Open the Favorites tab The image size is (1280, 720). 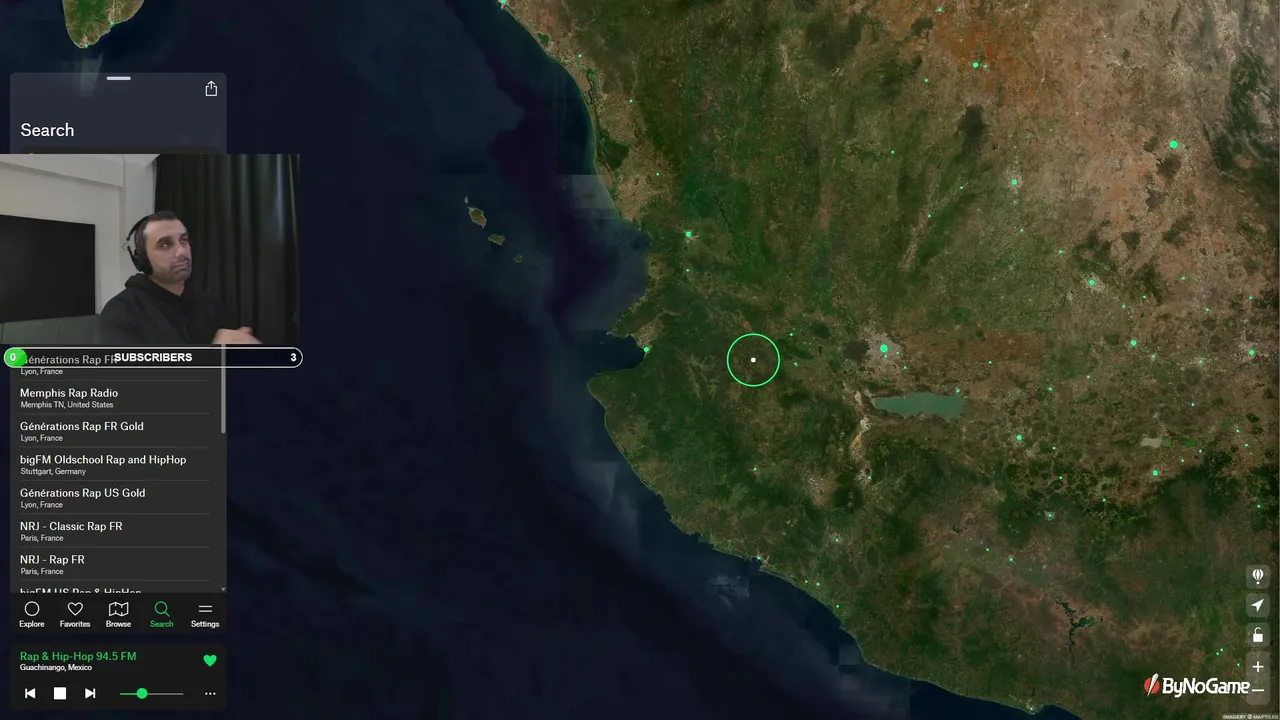pos(75,614)
